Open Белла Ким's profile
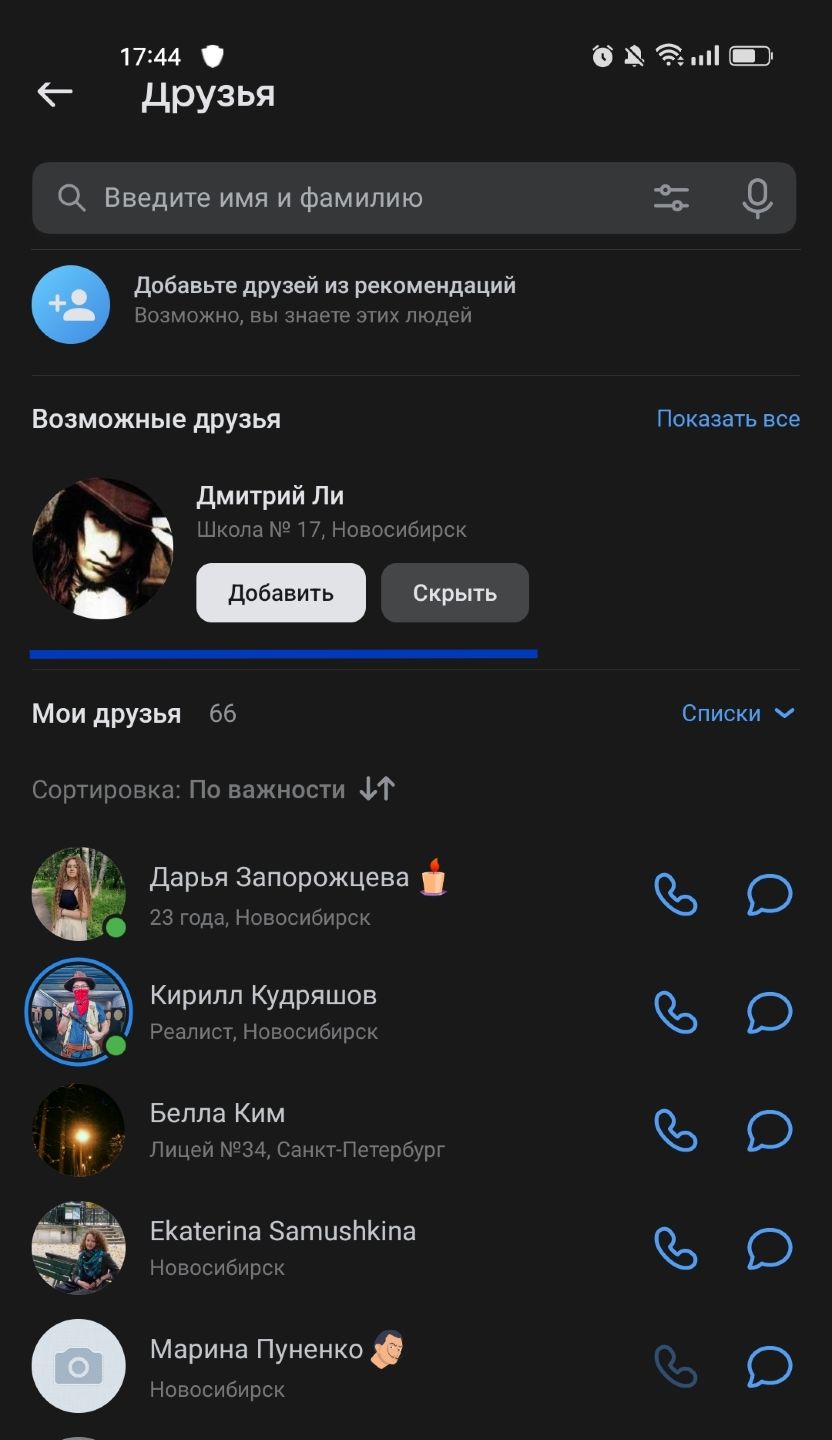Viewport: 832px width, 1440px height. pyautogui.click(x=217, y=1114)
